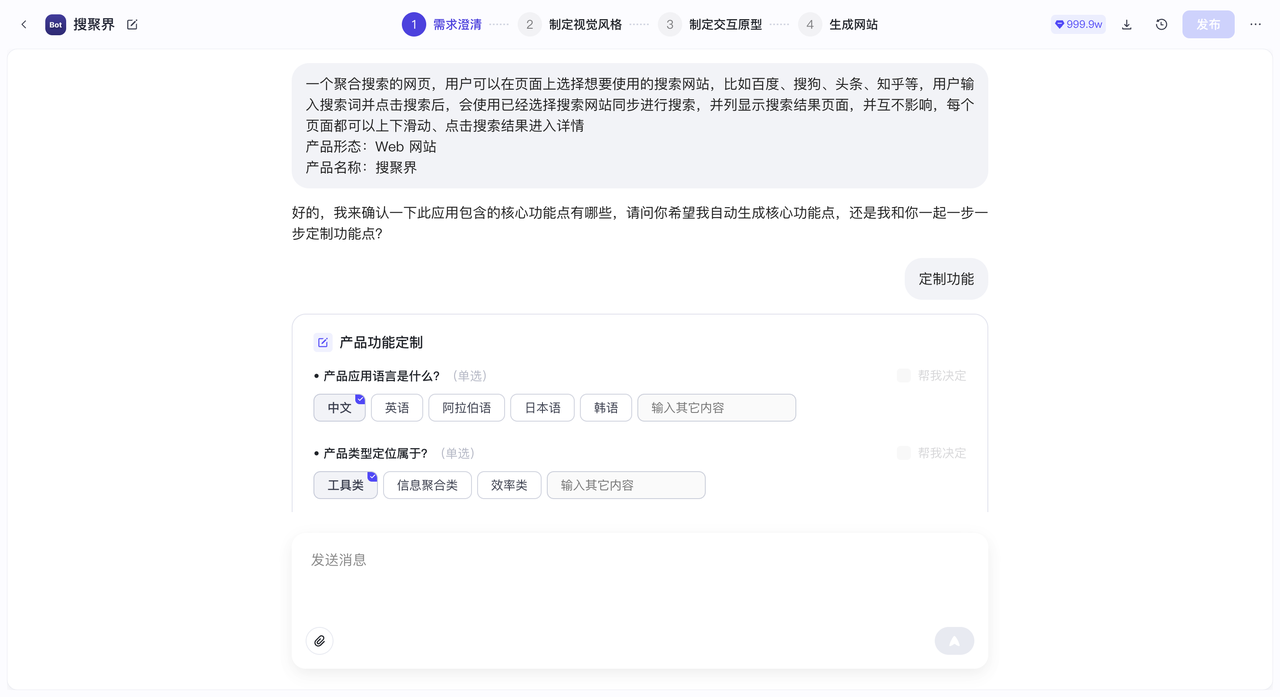Edit the project name 搜聚界

click(133, 24)
